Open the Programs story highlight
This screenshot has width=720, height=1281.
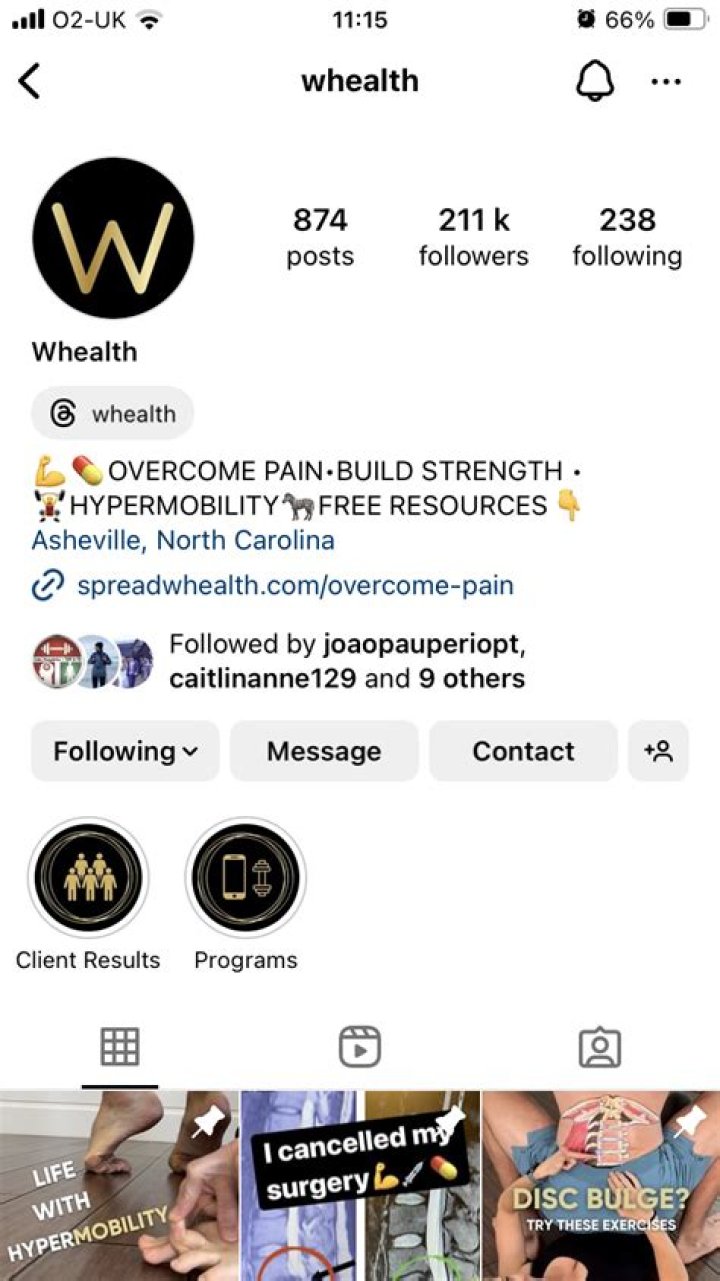[246, 878]
